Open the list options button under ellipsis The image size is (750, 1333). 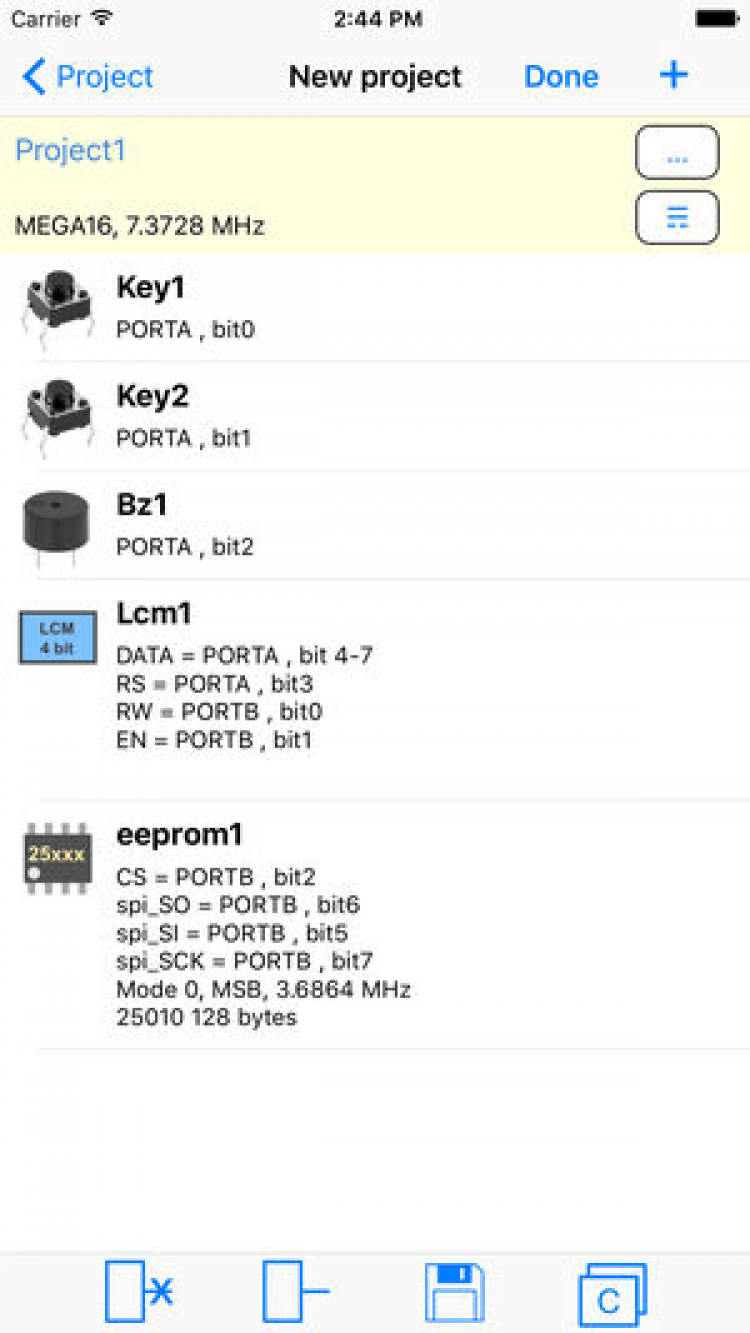point(677,217)
